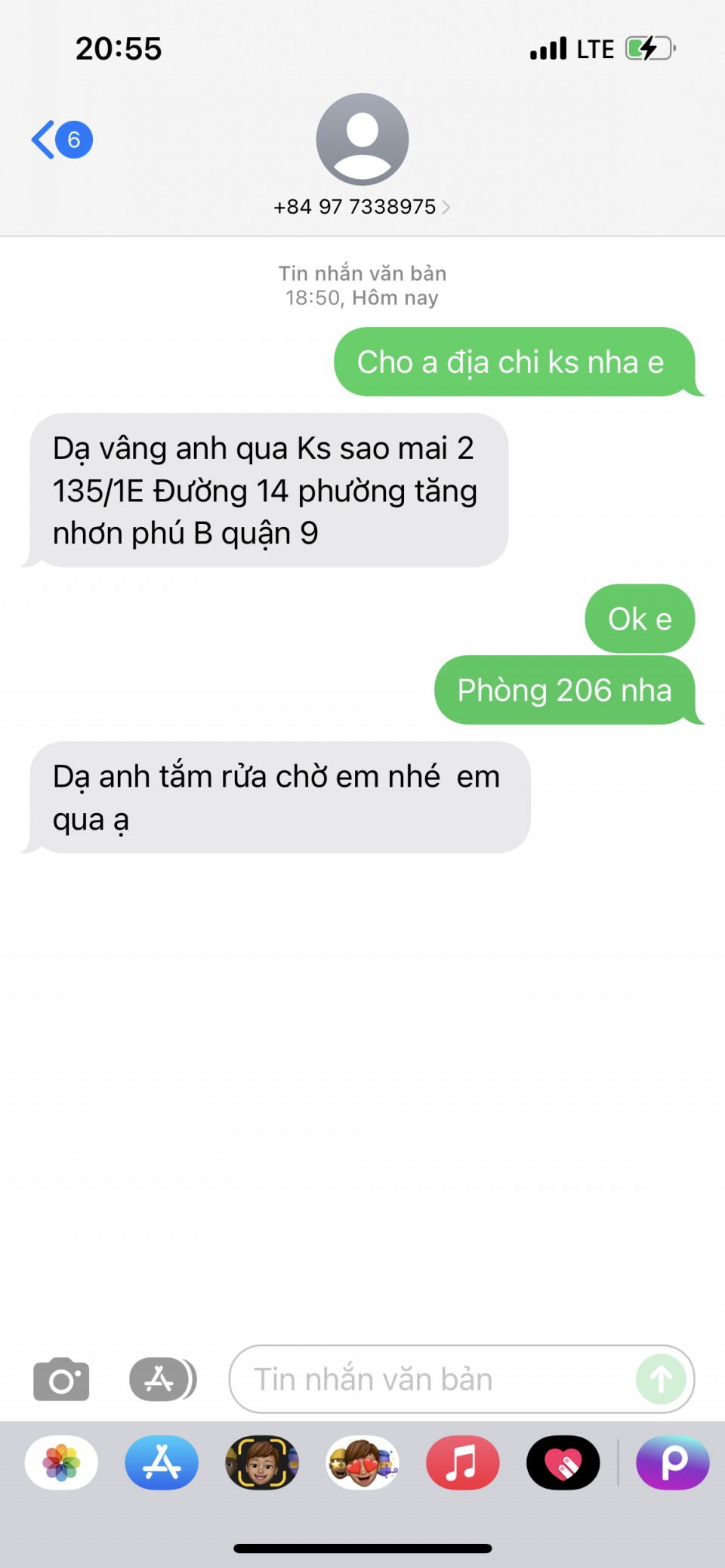Send the message with the arrow button
The image size is (725, 1568).
coord(661,1379)
